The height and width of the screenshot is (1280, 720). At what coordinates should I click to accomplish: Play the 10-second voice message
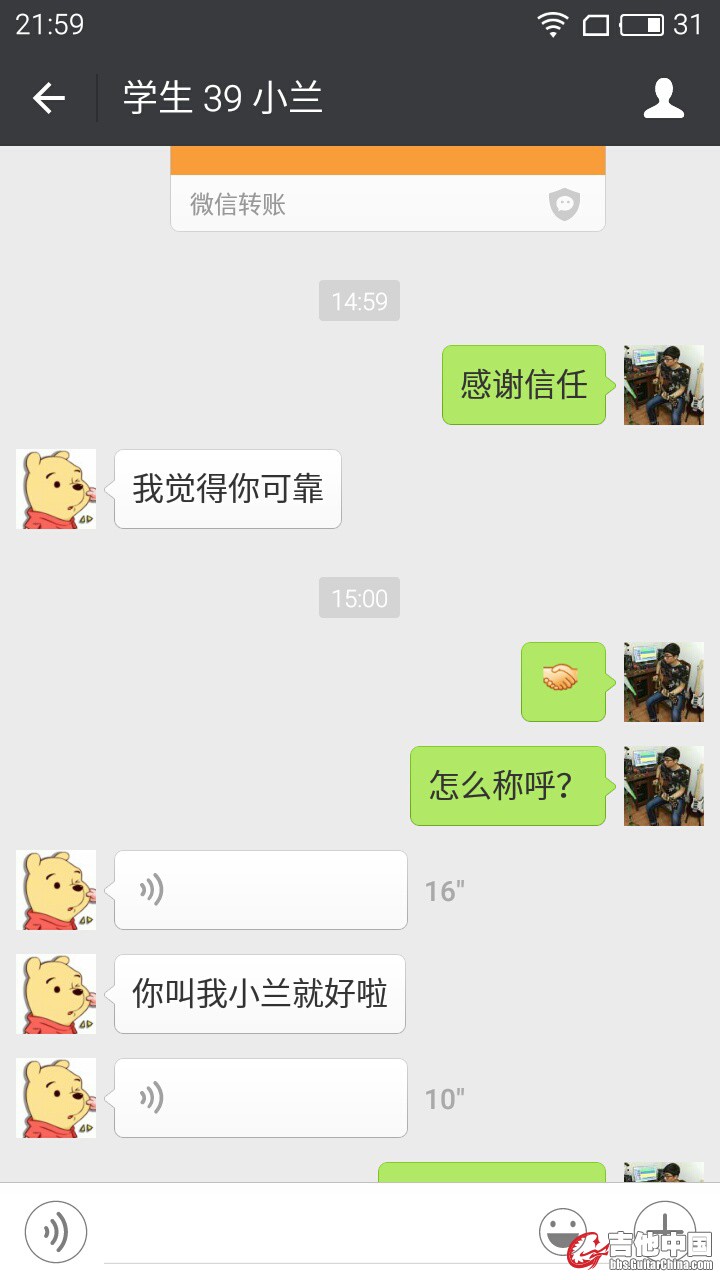pyautogui.click(x=260, y=1097)
